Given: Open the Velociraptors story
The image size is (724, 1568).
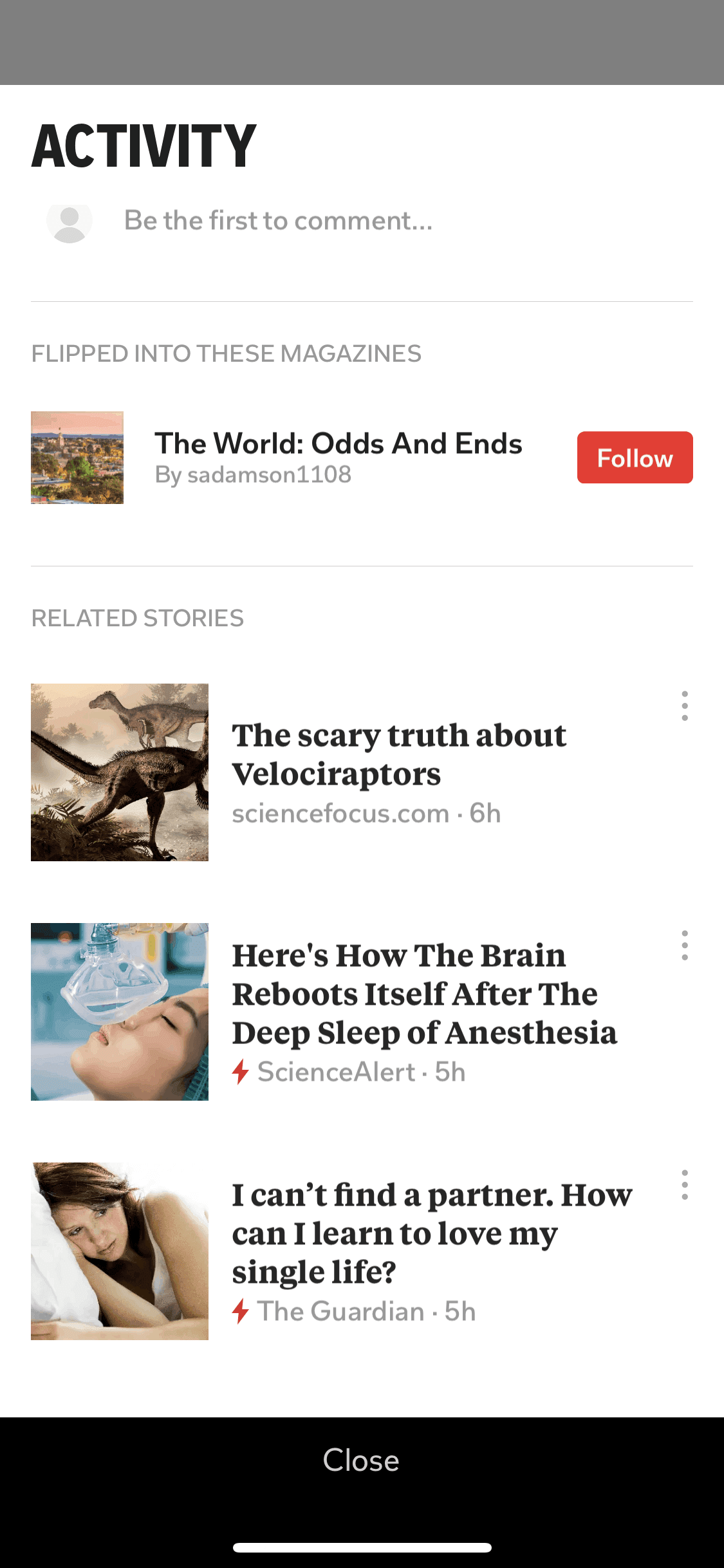Looking at the screenshot, I should coord(399,754).
